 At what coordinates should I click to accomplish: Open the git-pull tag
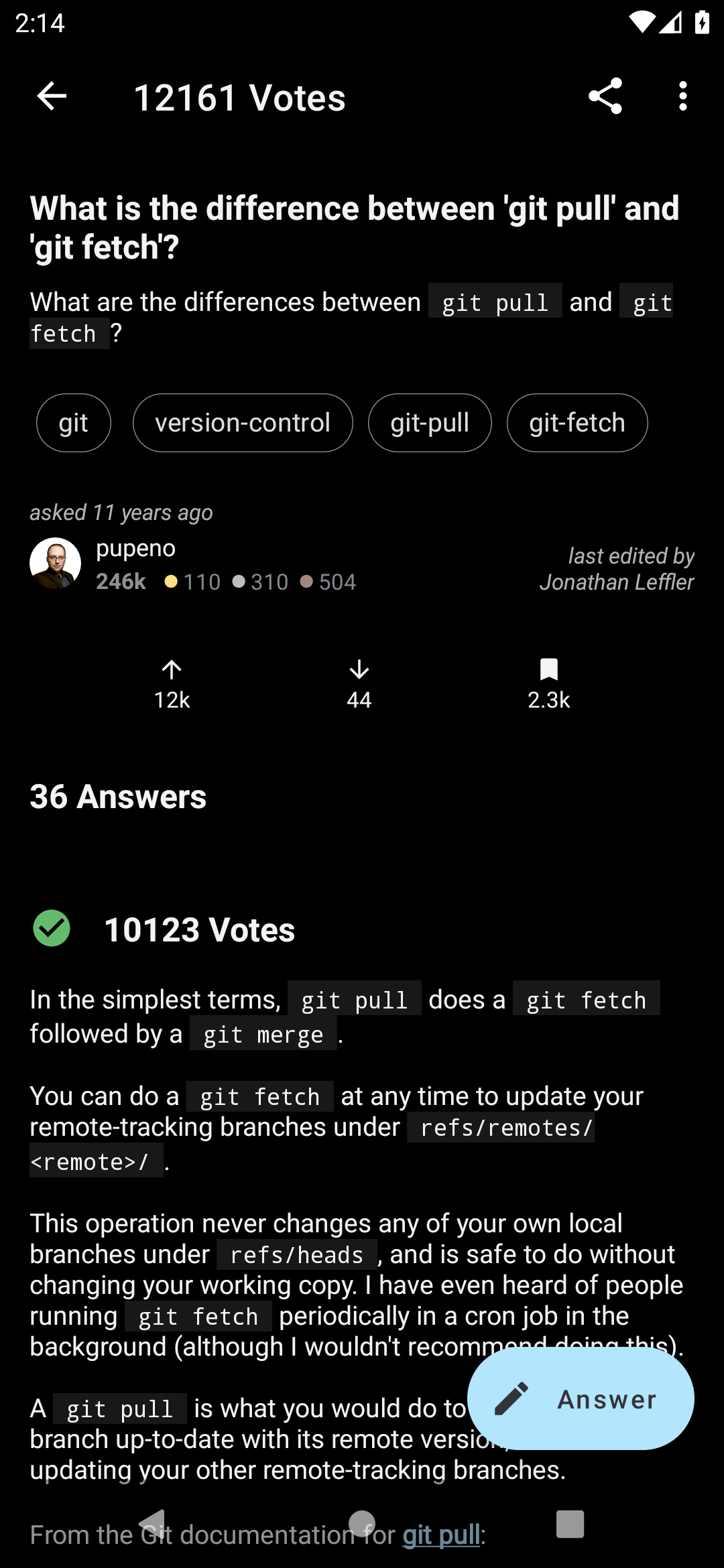(430, 423)
